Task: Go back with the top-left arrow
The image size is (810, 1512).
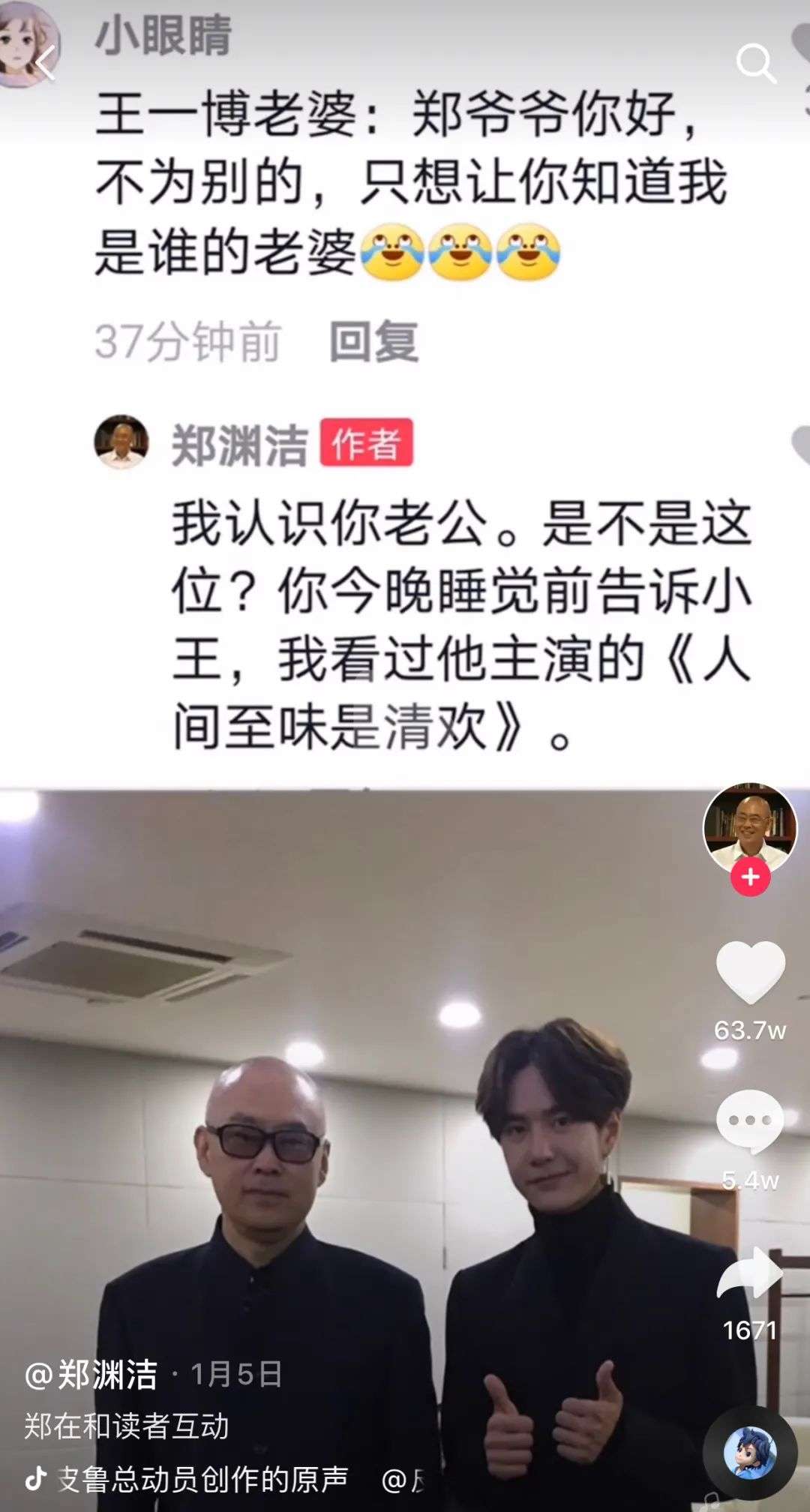Action: 45,61
